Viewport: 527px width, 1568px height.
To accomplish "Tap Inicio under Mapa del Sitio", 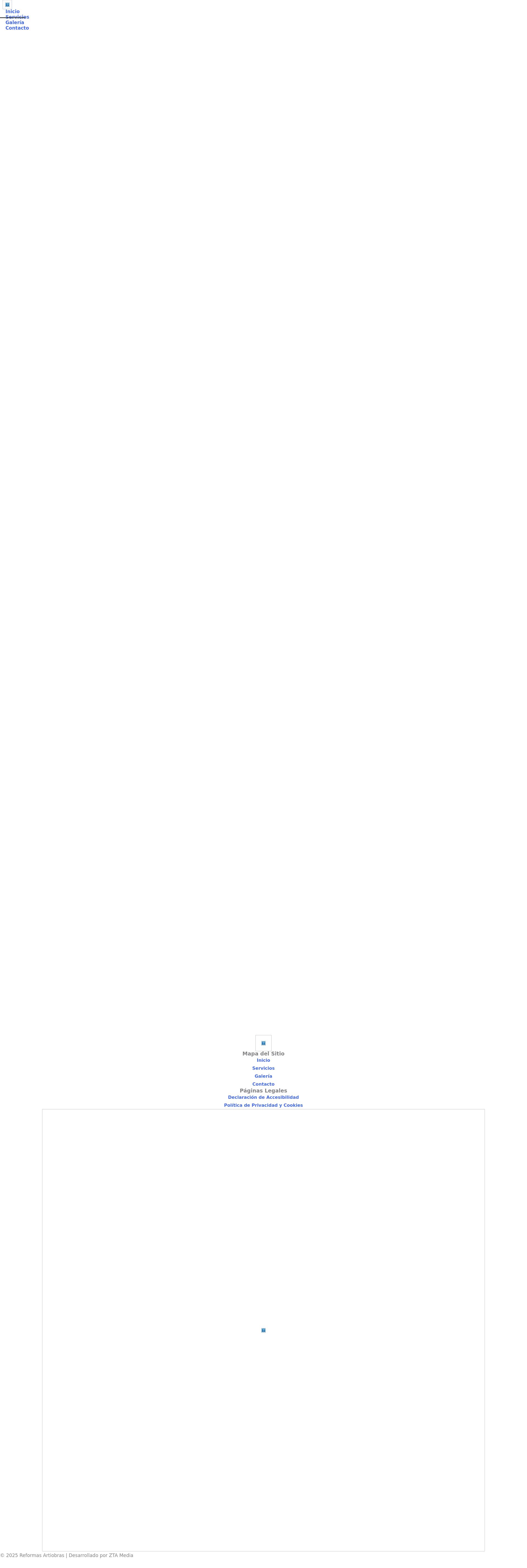I will pos(263,1060).
